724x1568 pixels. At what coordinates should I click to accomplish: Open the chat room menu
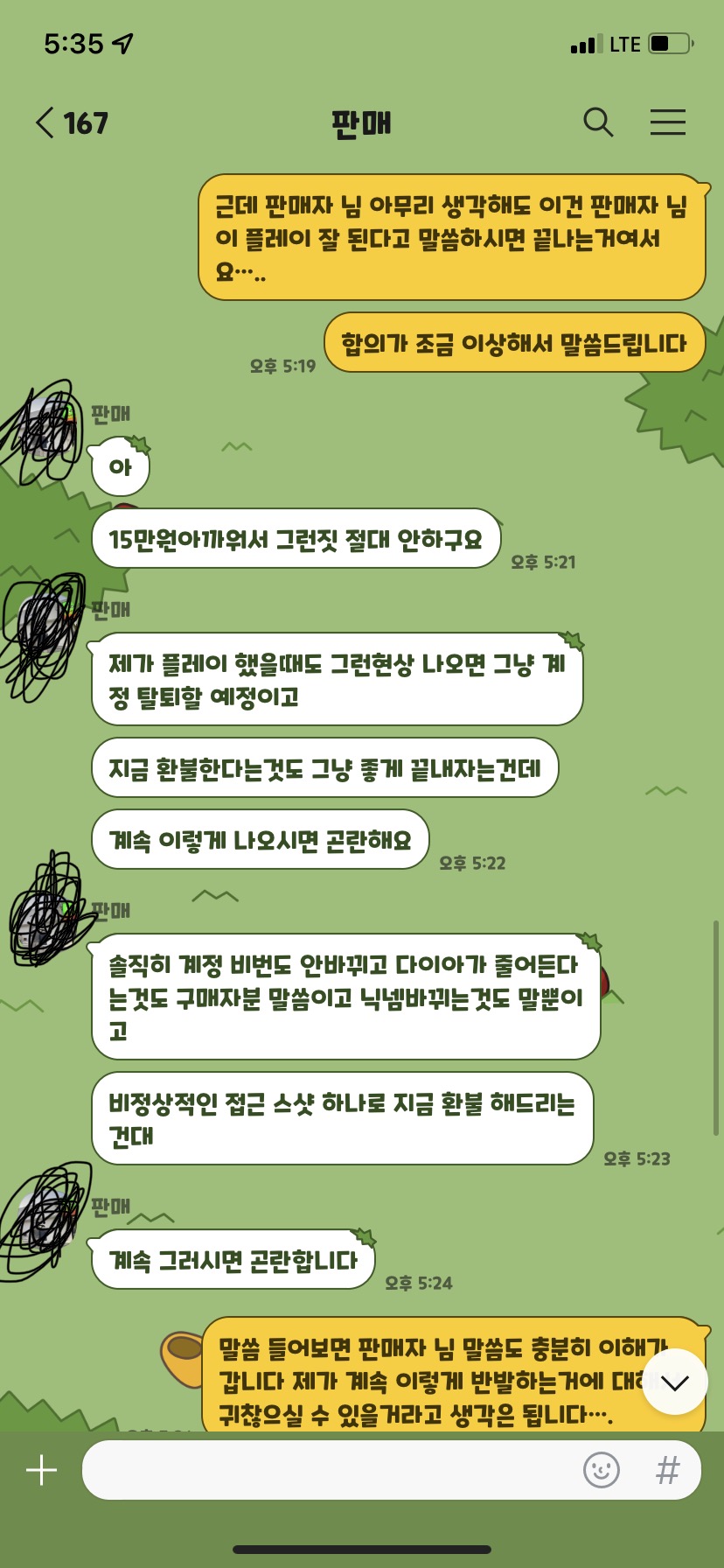[667, 122]
